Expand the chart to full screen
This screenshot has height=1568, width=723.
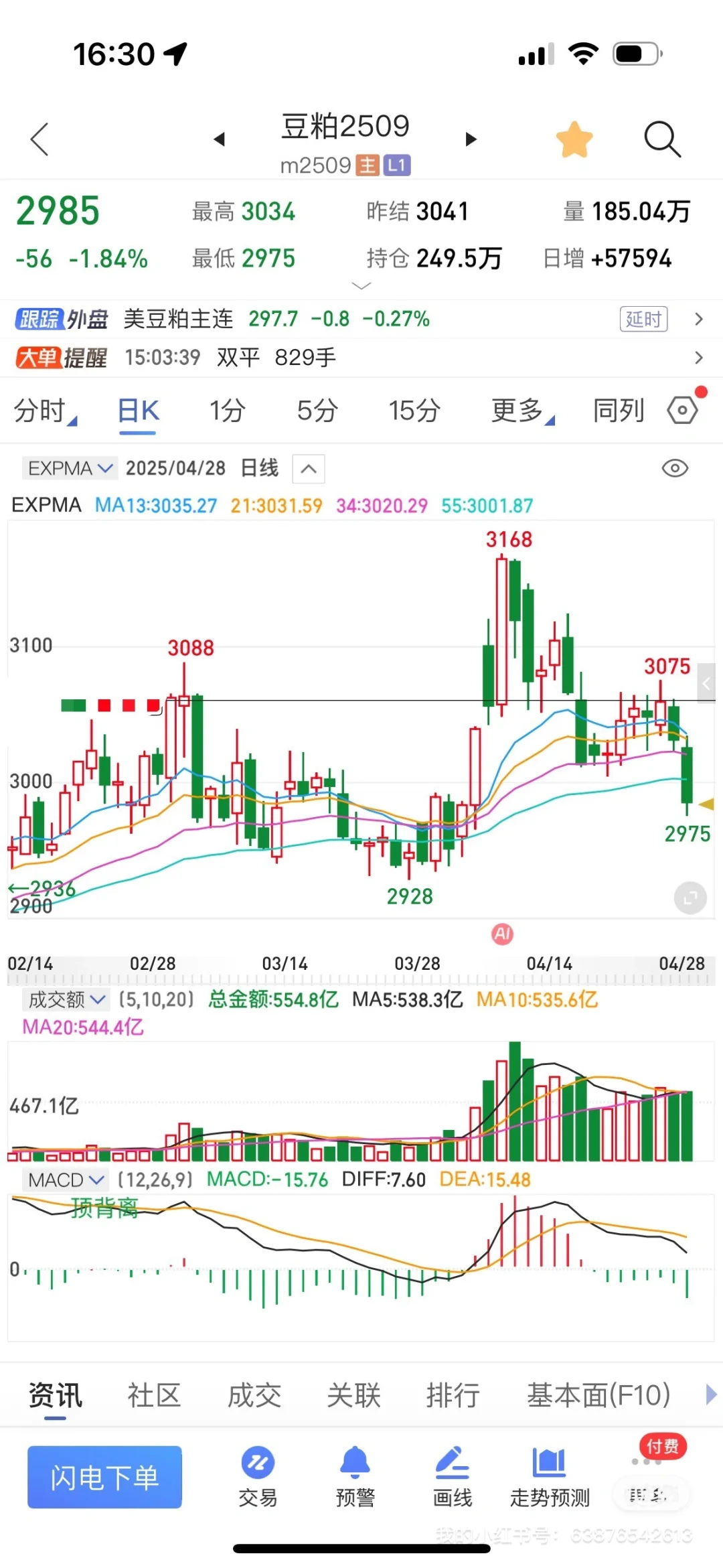point(690,898)
